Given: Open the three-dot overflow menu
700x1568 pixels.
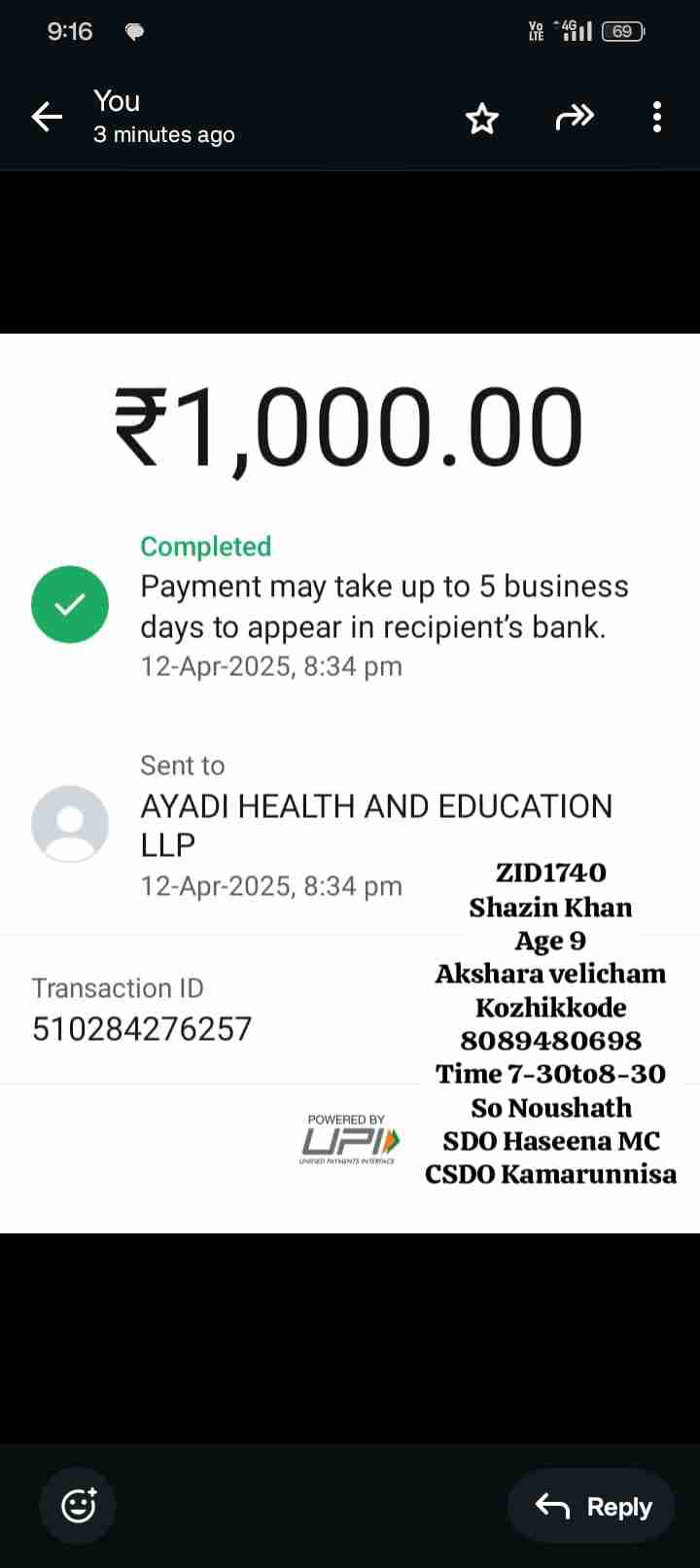Looking at the screenshot, I should [657, 118].
